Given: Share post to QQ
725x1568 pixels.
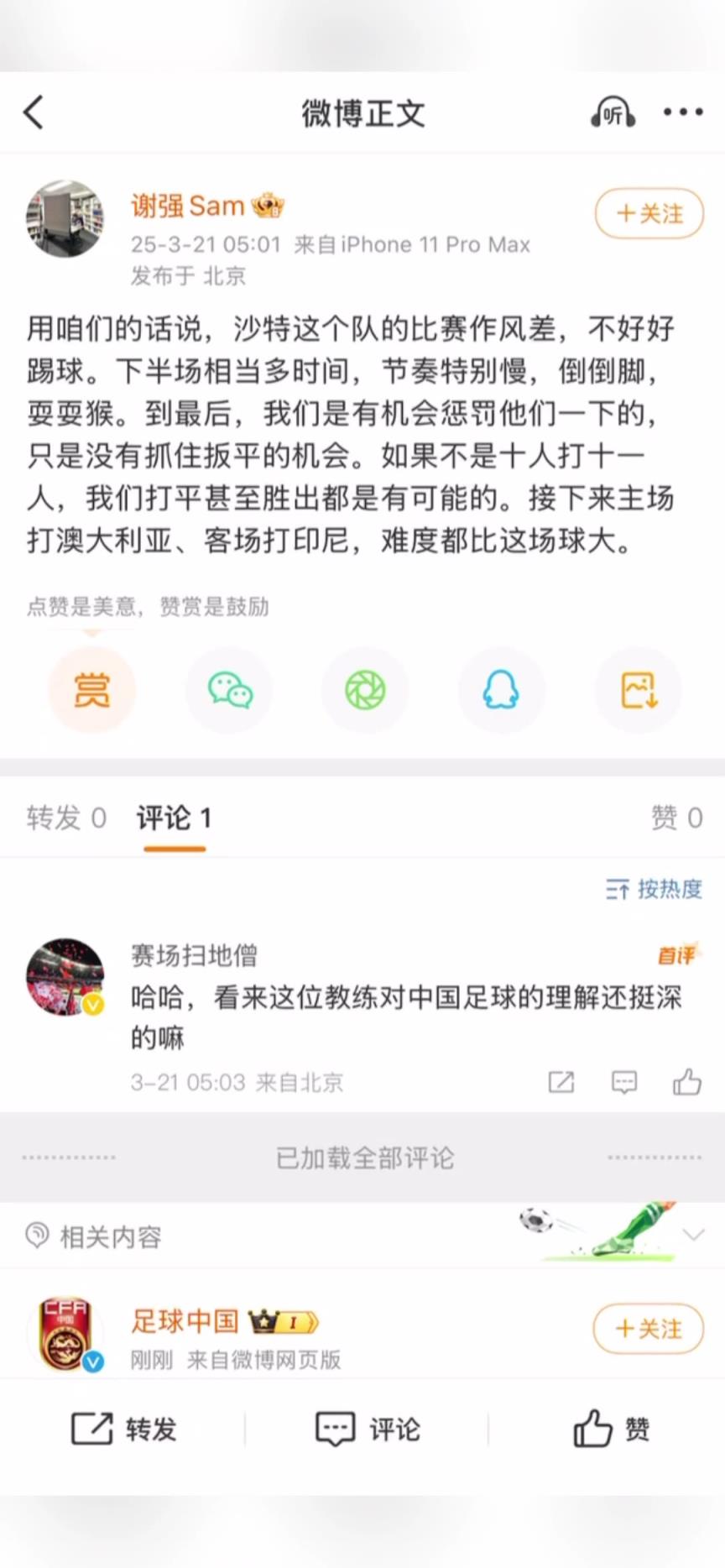Looking at the screenshot, I should pyautogui.click(x=501, y=691).
